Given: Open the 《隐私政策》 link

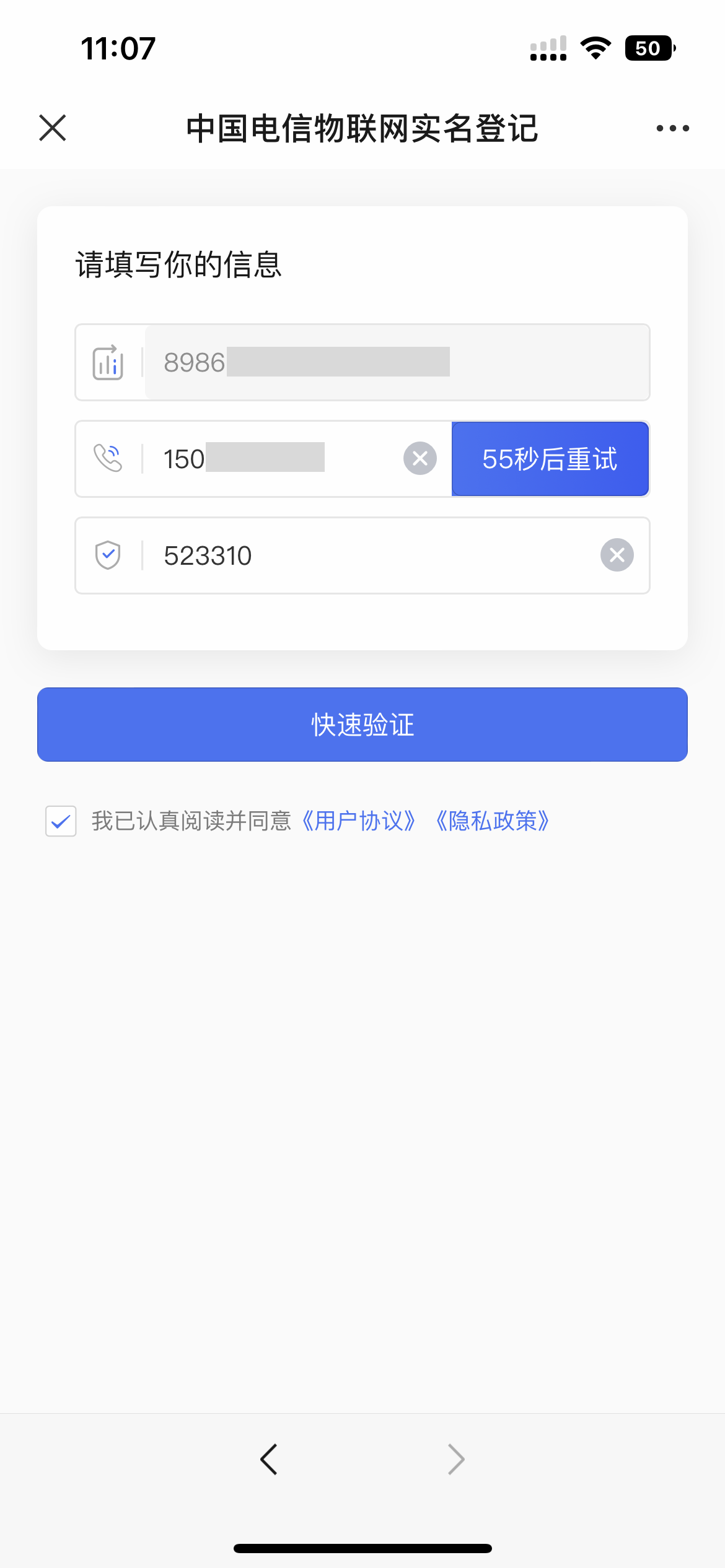Looking at the screenshot, I should pyautogui.click(x=493, y=821).
